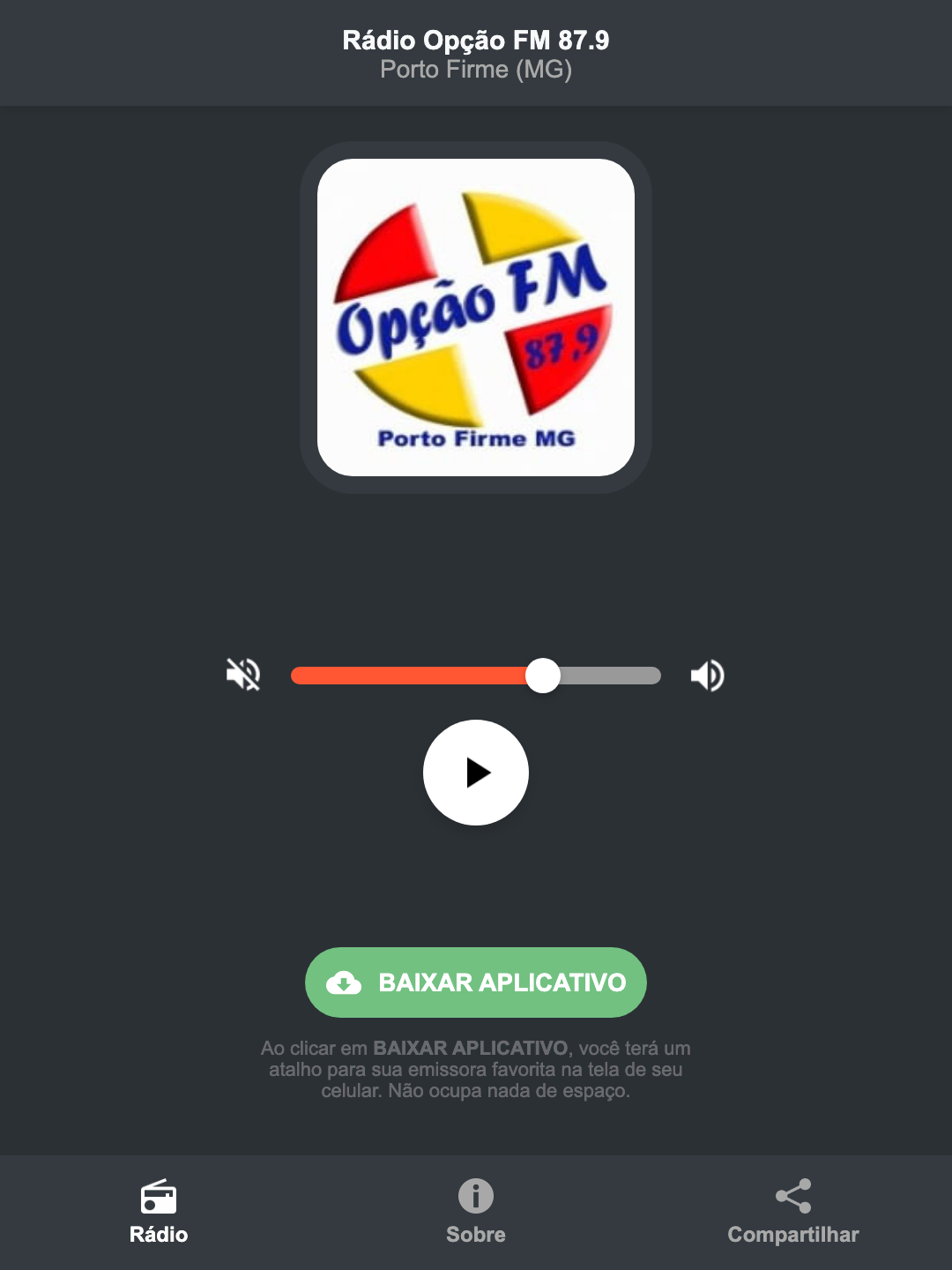Start playback of Rádio Opção FM
Viewport: 952px width, 1270px height.
click(x=475, y=773)
